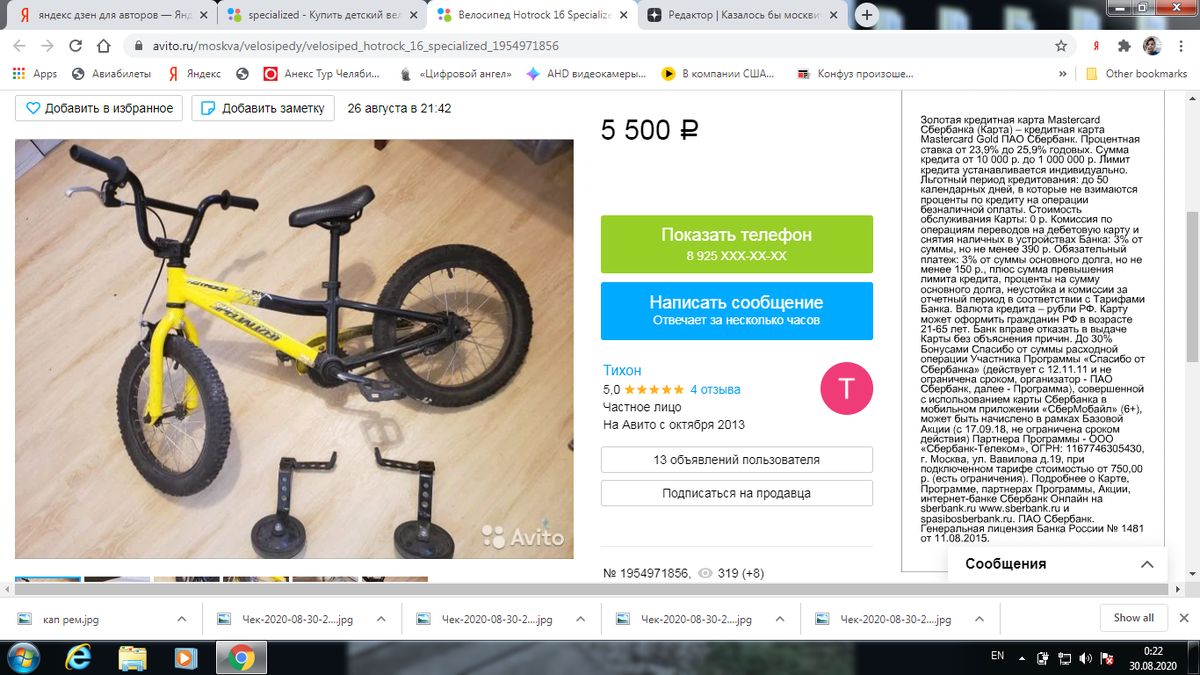1200x675 pixels.
Task: Show the seller's phone number
Action: coord(736,244)
